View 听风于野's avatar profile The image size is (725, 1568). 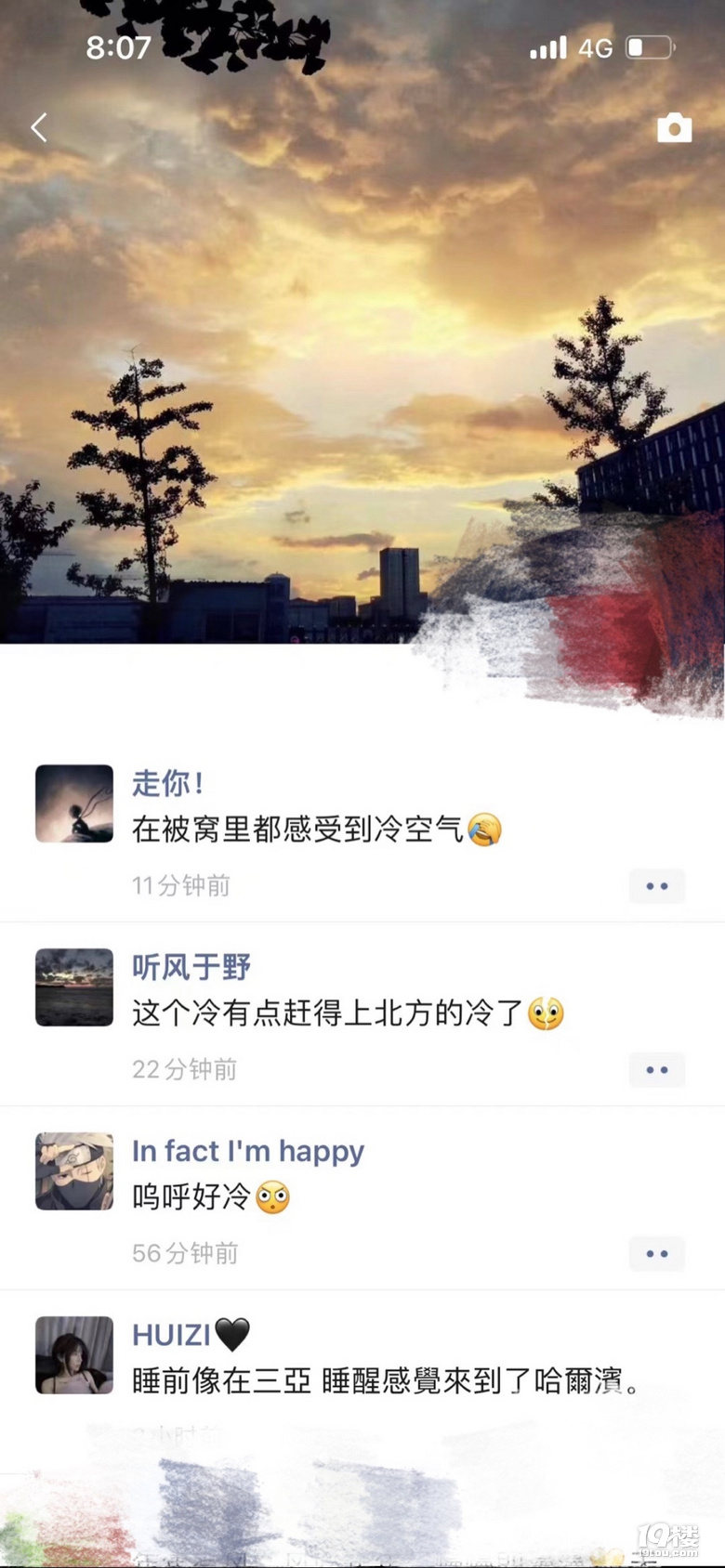tap(74, 987)
